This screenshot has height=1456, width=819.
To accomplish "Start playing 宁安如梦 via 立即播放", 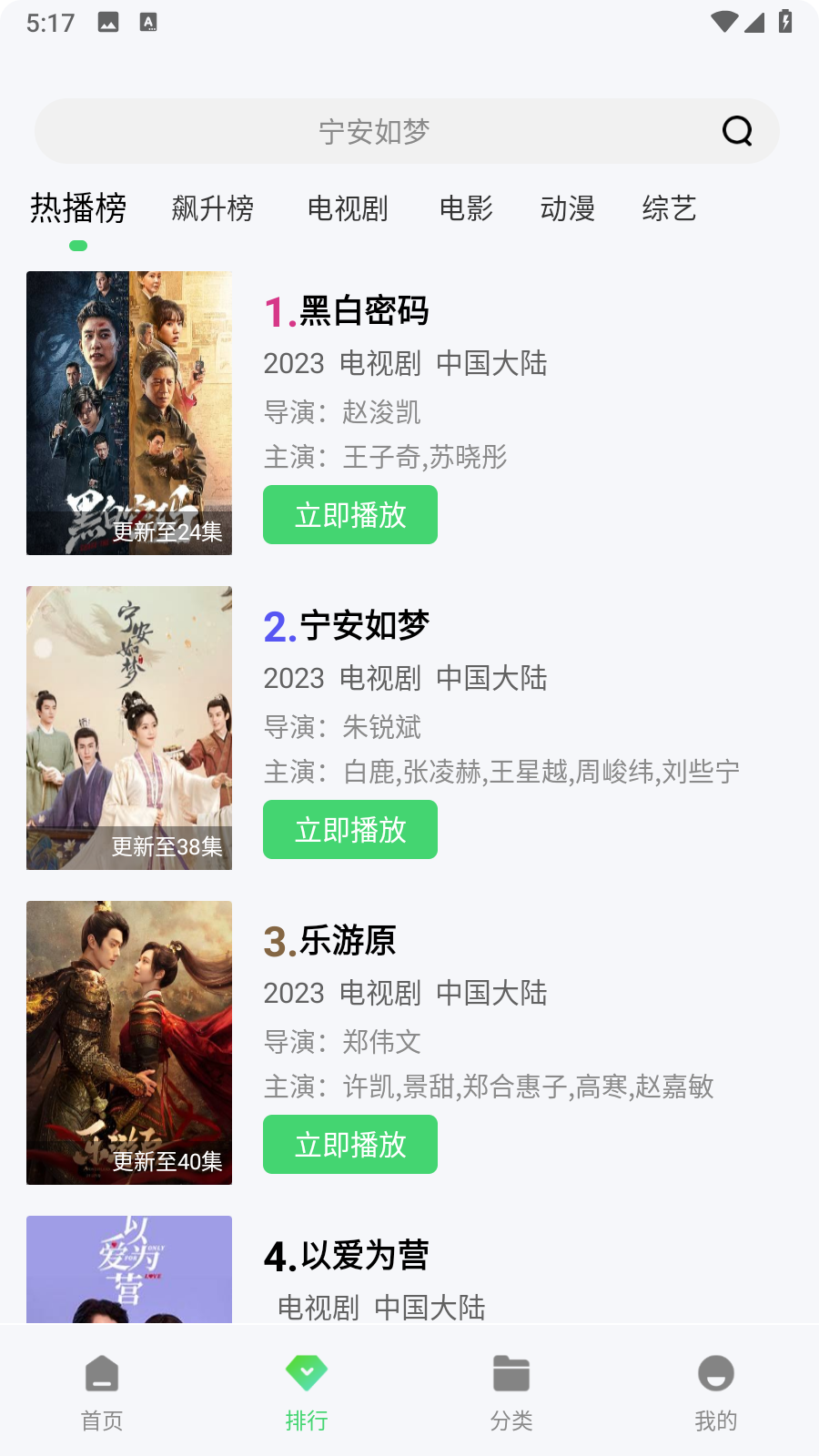I will 350,830.
